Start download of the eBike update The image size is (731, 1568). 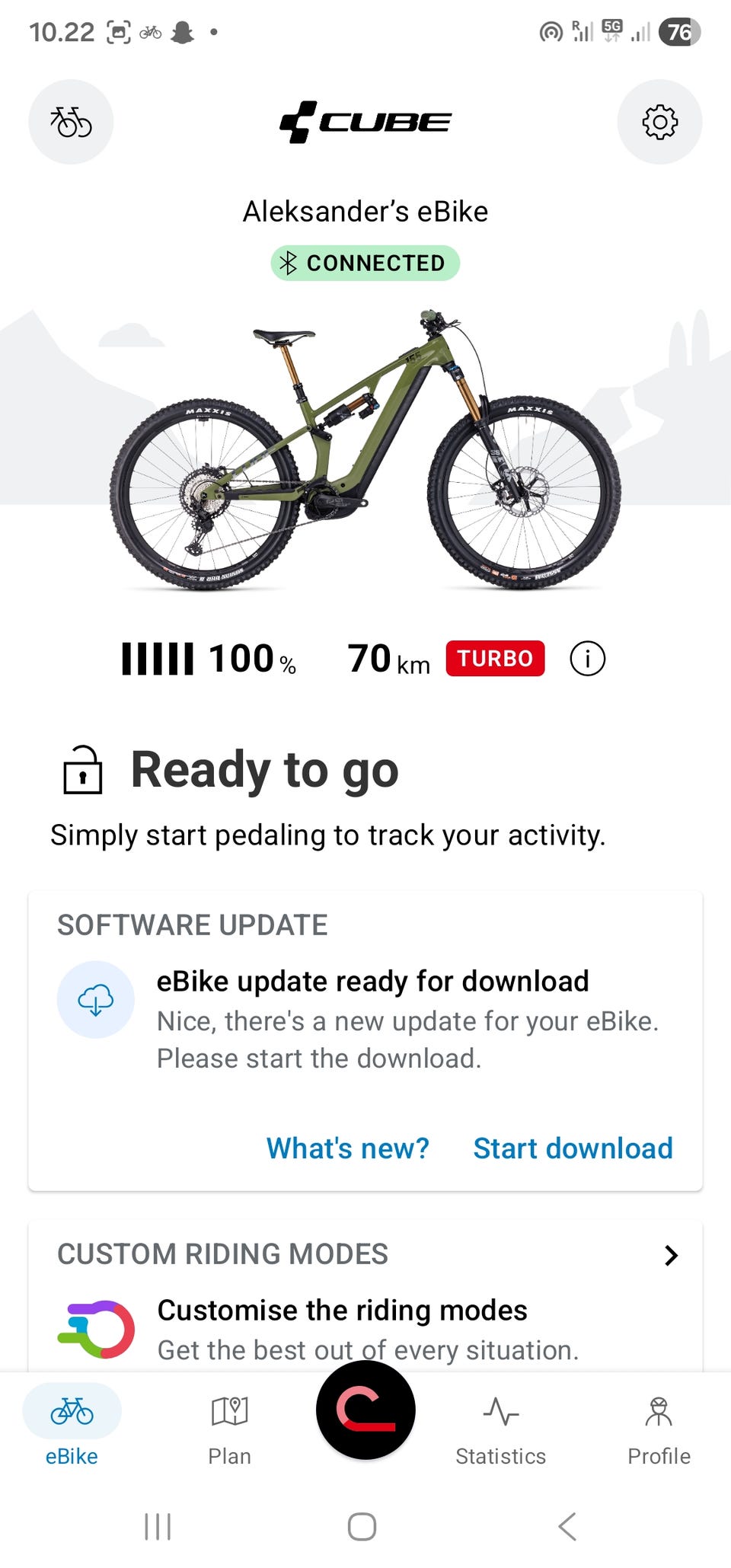(x=573, y=1148)
